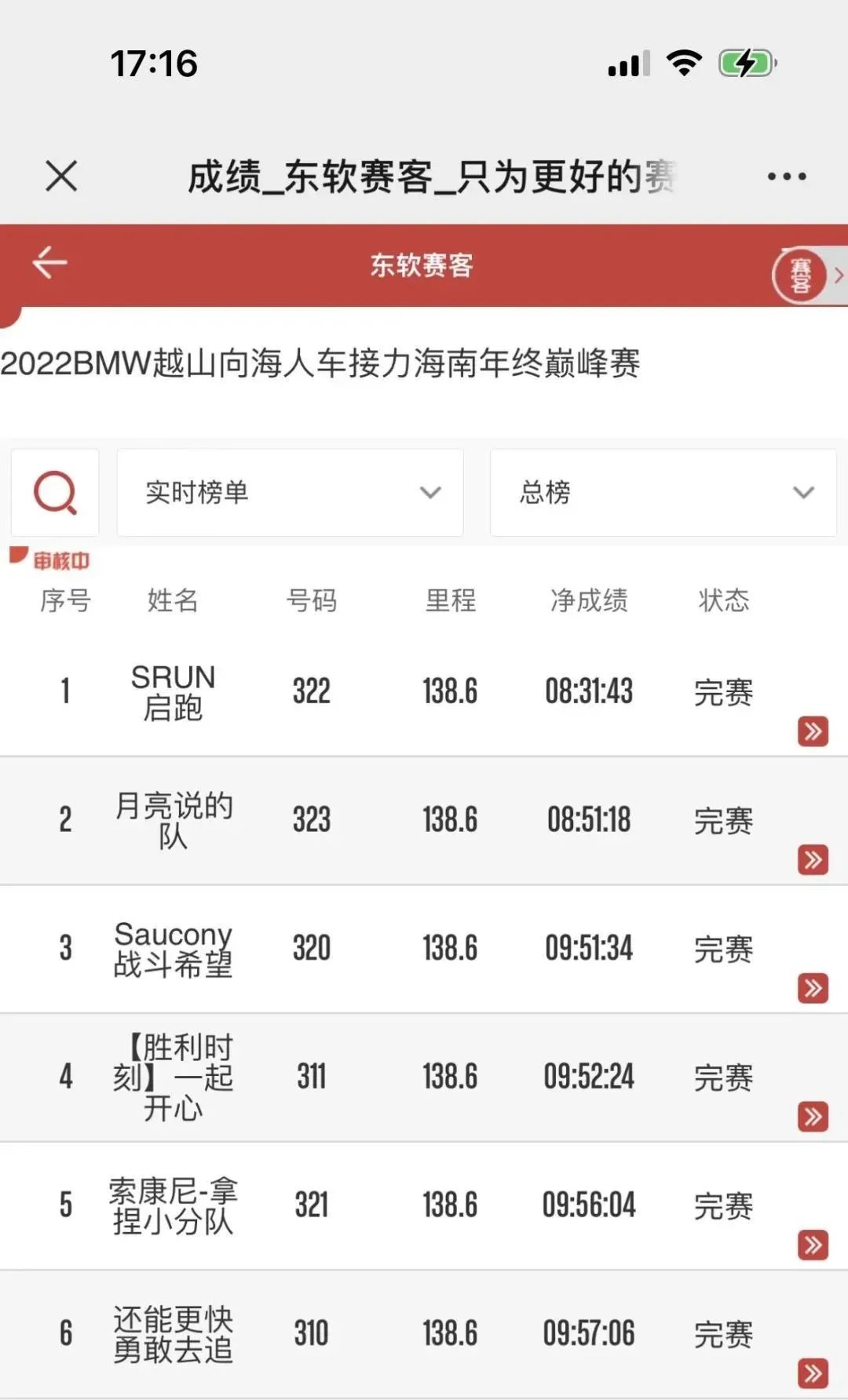
Task: Open the 总榜 dropdown
Action: tap(662, 492)
